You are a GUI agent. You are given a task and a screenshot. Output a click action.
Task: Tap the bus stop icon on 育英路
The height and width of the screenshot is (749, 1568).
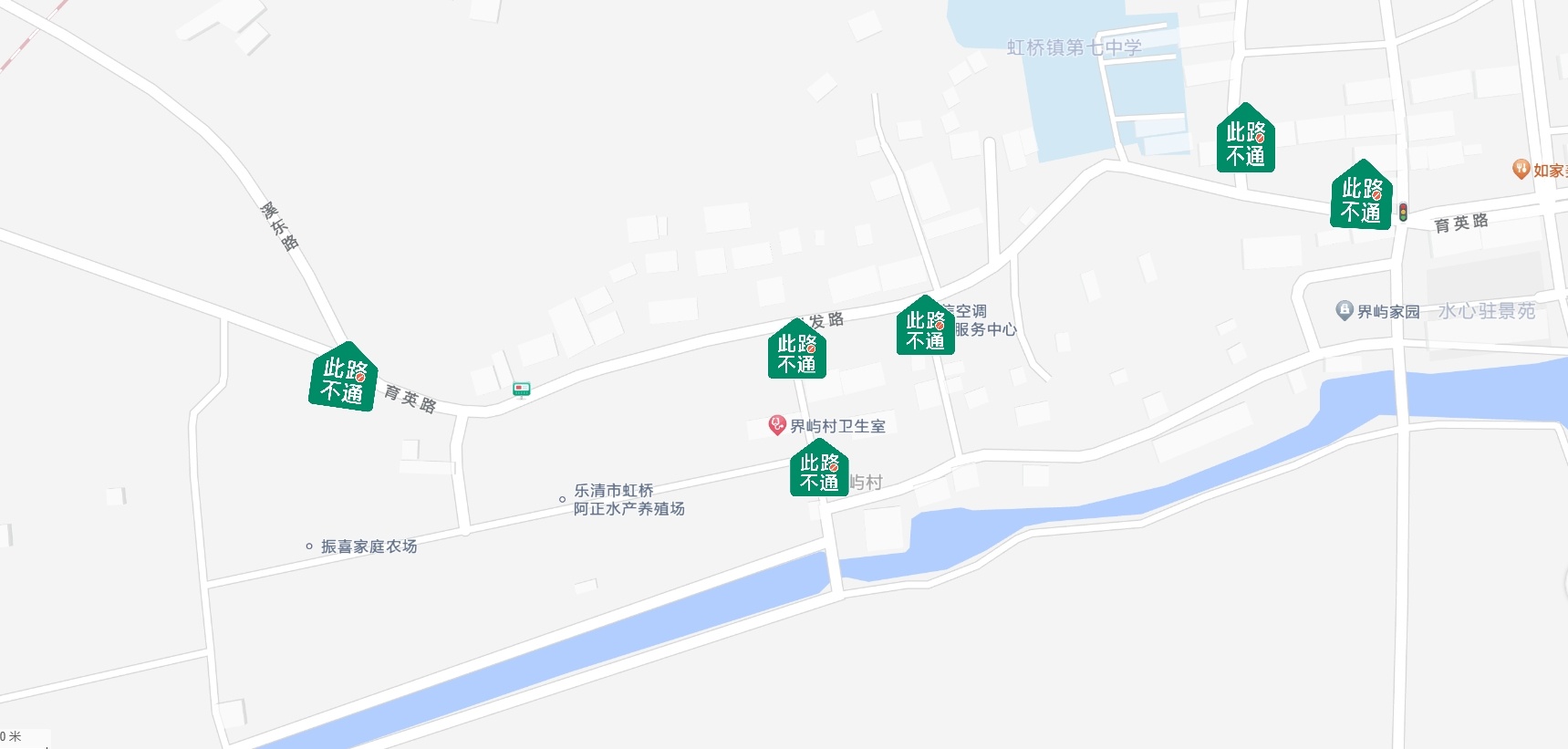click(x=522, y=390)
